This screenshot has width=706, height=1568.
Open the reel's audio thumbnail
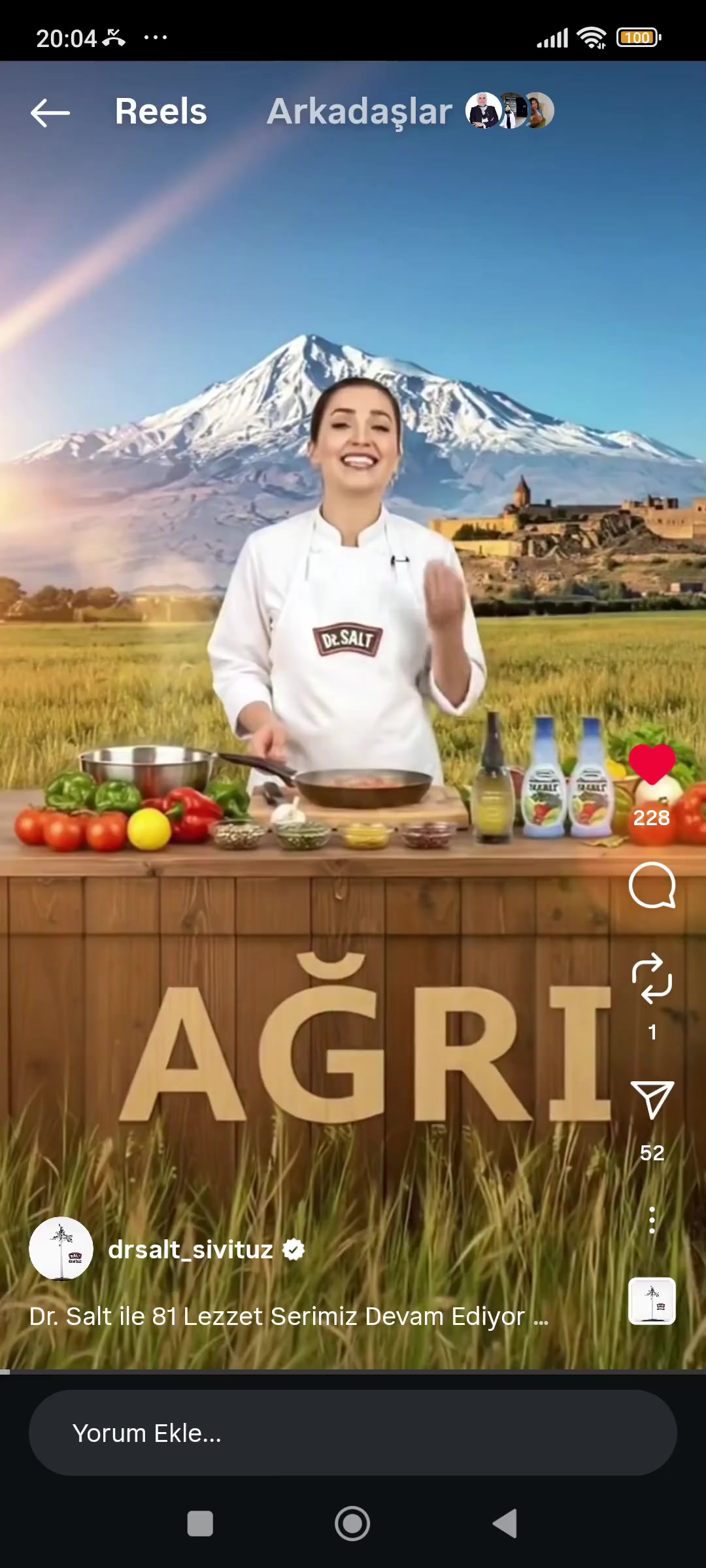tap(652, 1301)
